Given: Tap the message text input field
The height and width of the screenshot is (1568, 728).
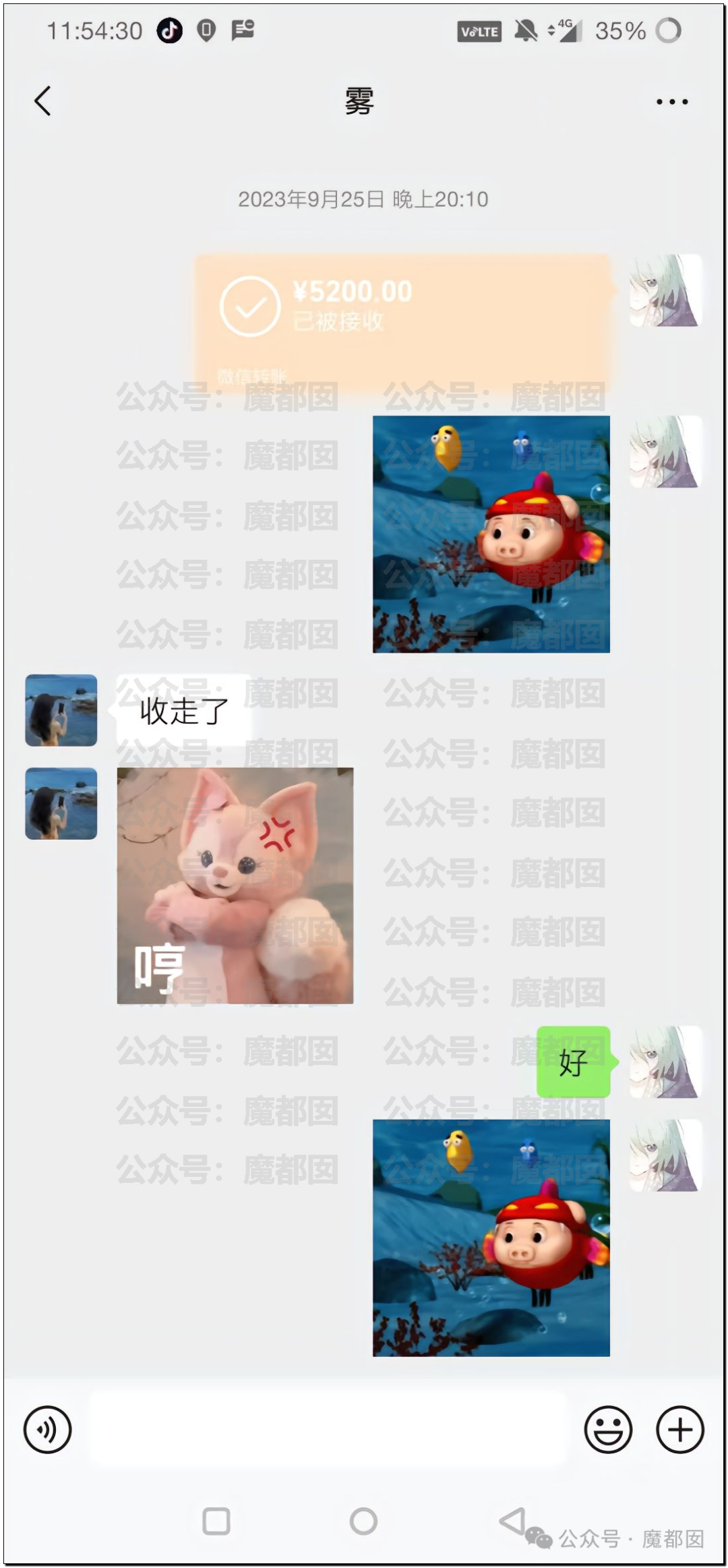Looking at the screenshot, I should (328, 1428).
